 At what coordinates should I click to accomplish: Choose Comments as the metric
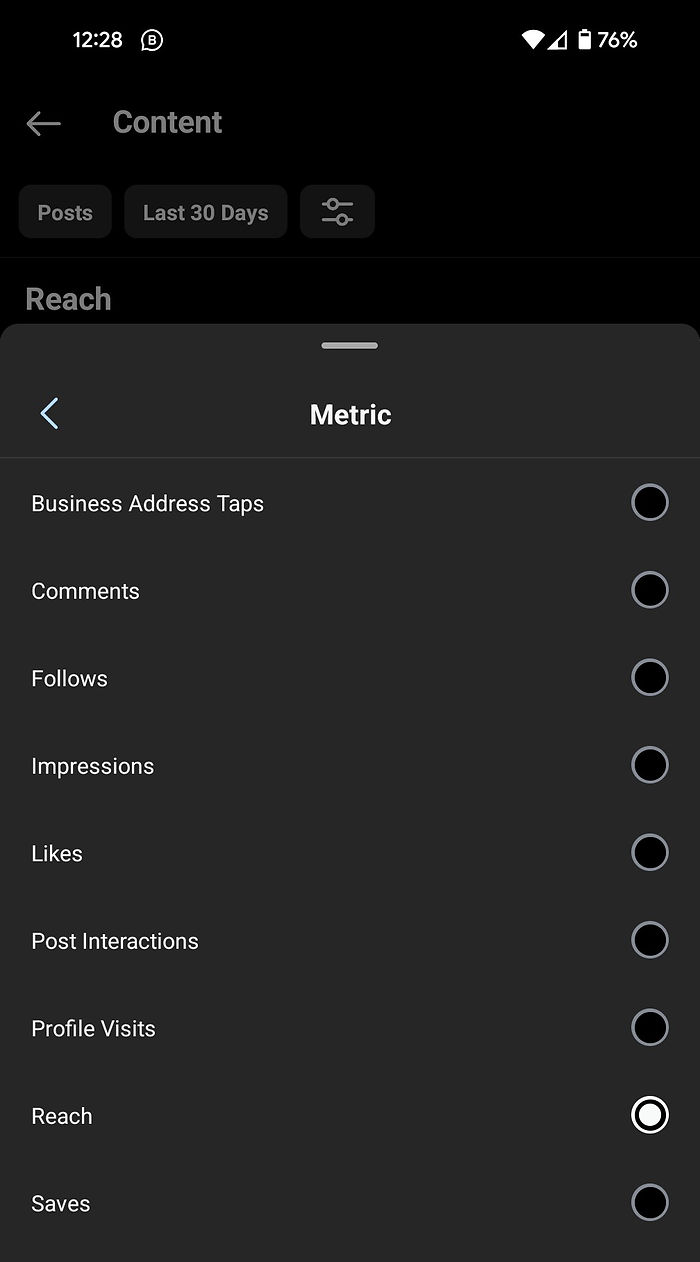tap(649, 590)
